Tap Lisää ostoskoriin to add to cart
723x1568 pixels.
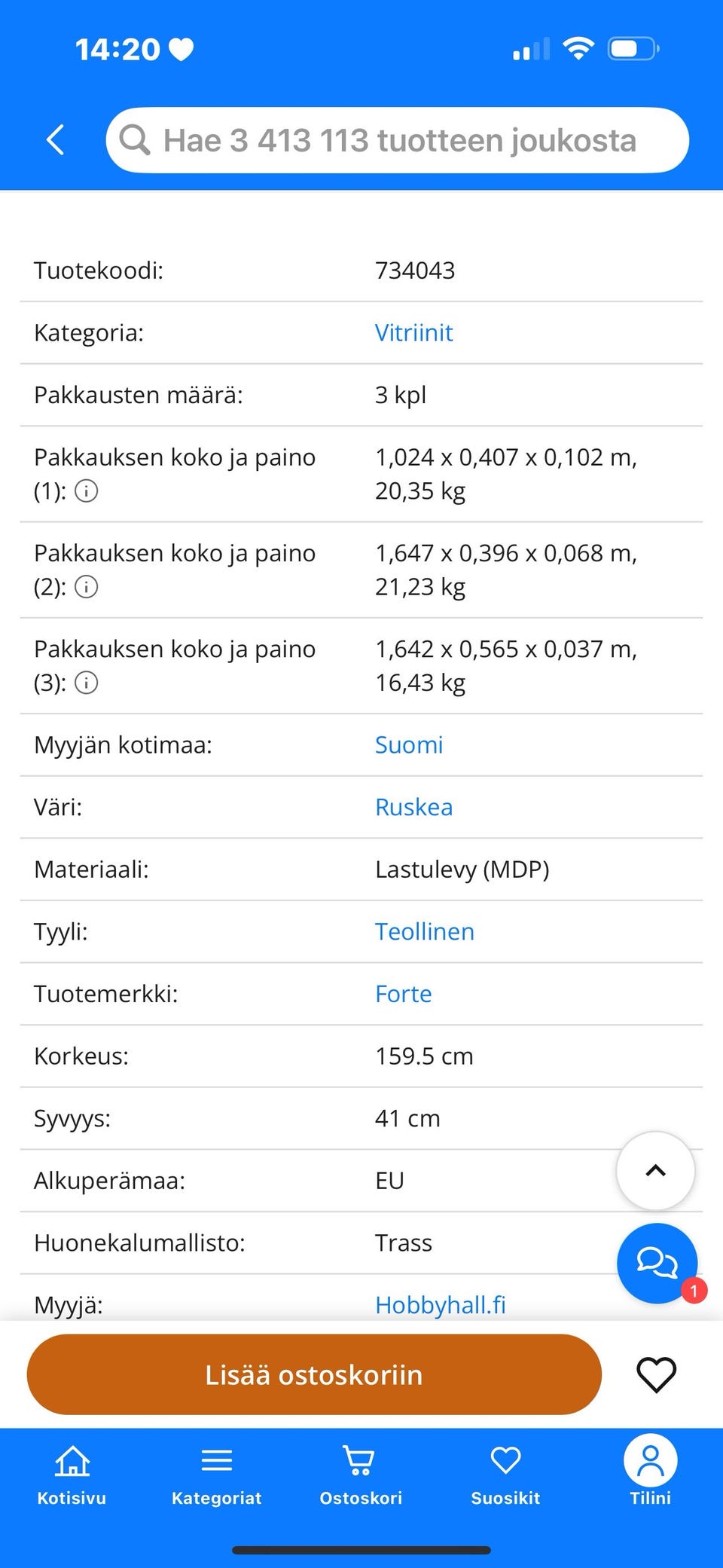pyautogui.click(x=314, y=1374)
